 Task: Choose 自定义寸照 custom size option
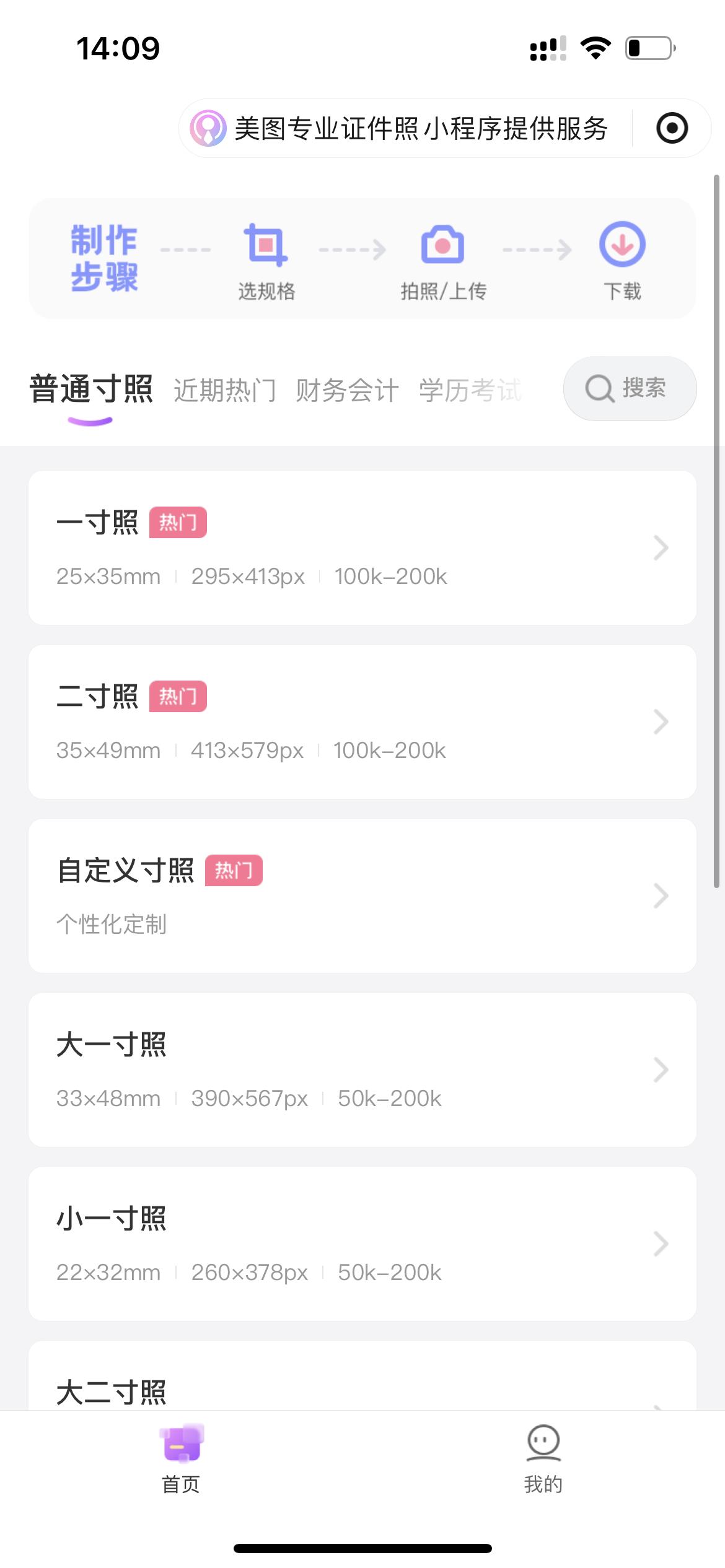tap(362, 895)
